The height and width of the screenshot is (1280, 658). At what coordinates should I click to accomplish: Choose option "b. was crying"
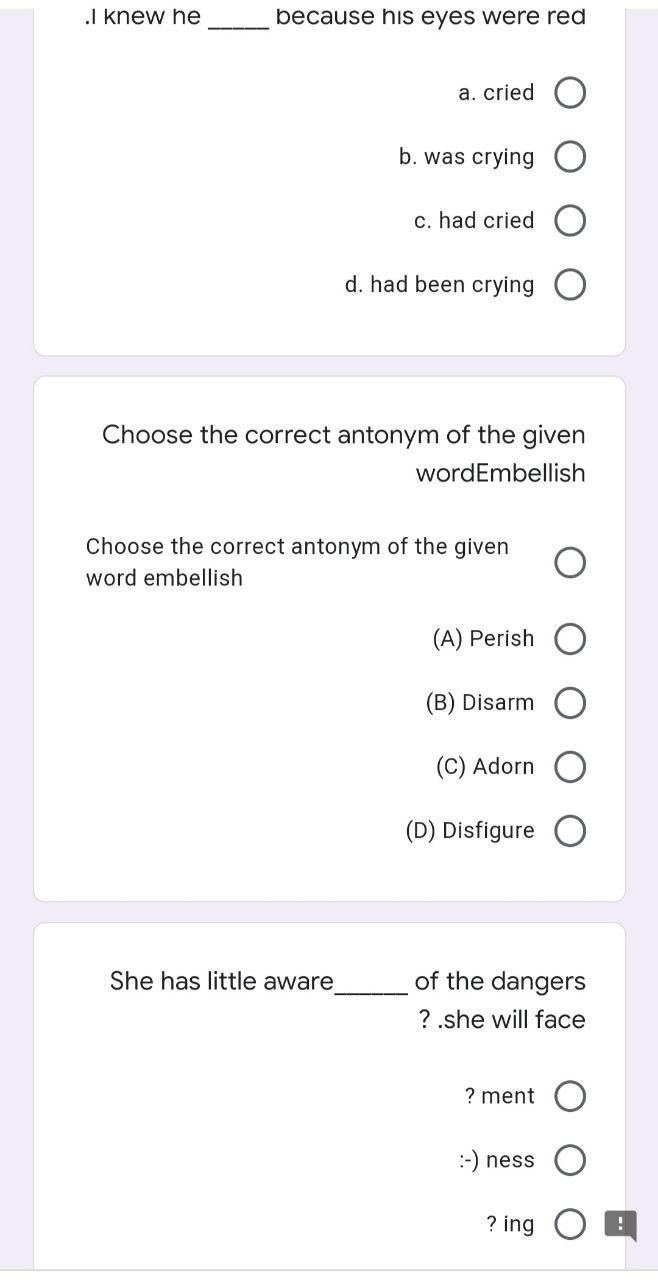(x=569, y=157)
